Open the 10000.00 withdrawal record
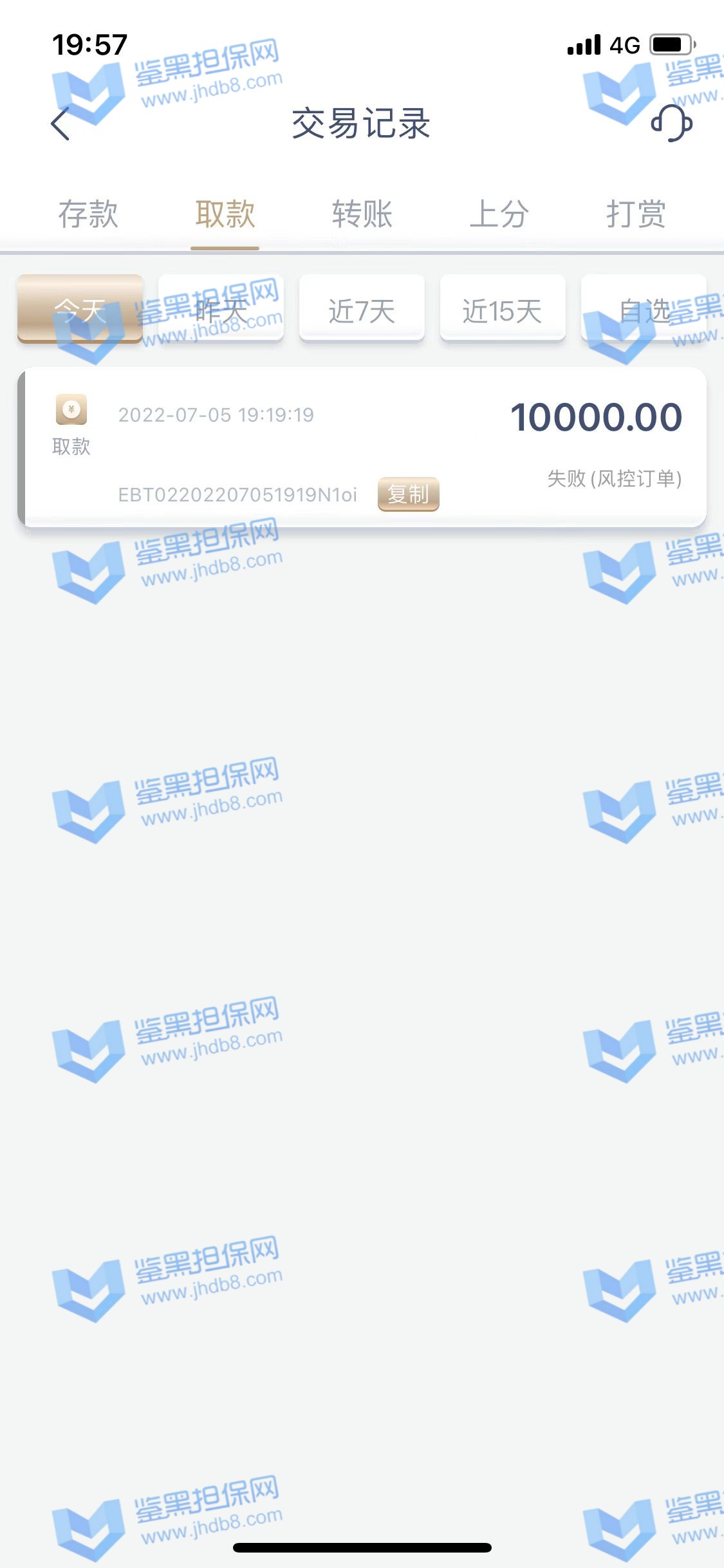Image resolution: width=724 pixels, height=1568 pixels. pyautogui.click(x=362, y=448)
